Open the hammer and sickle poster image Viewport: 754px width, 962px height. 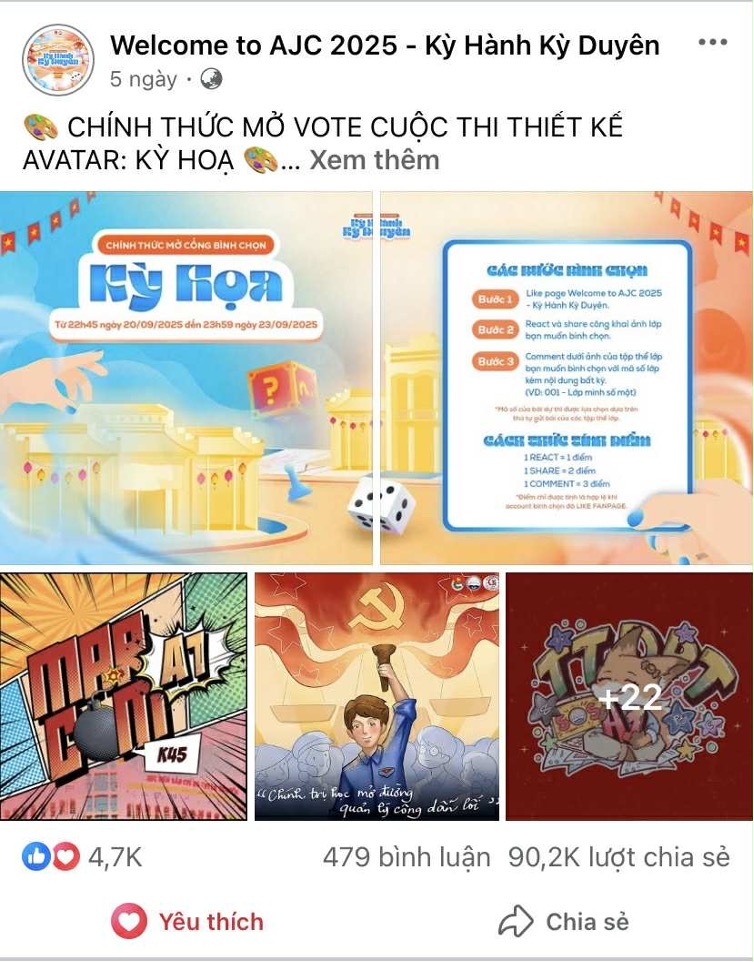point(377,696)
